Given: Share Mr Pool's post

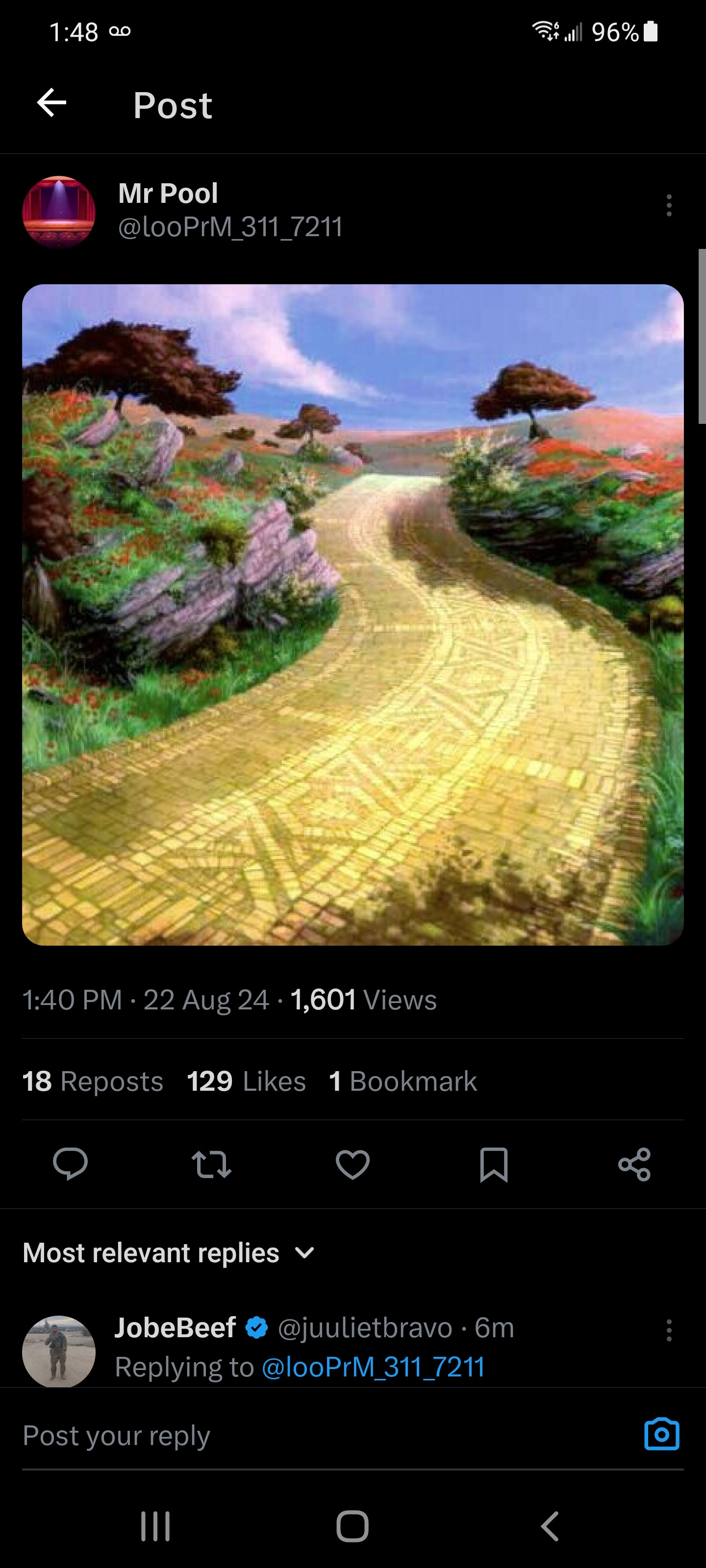Looking at the screenshot, I should click(634, 1164).
